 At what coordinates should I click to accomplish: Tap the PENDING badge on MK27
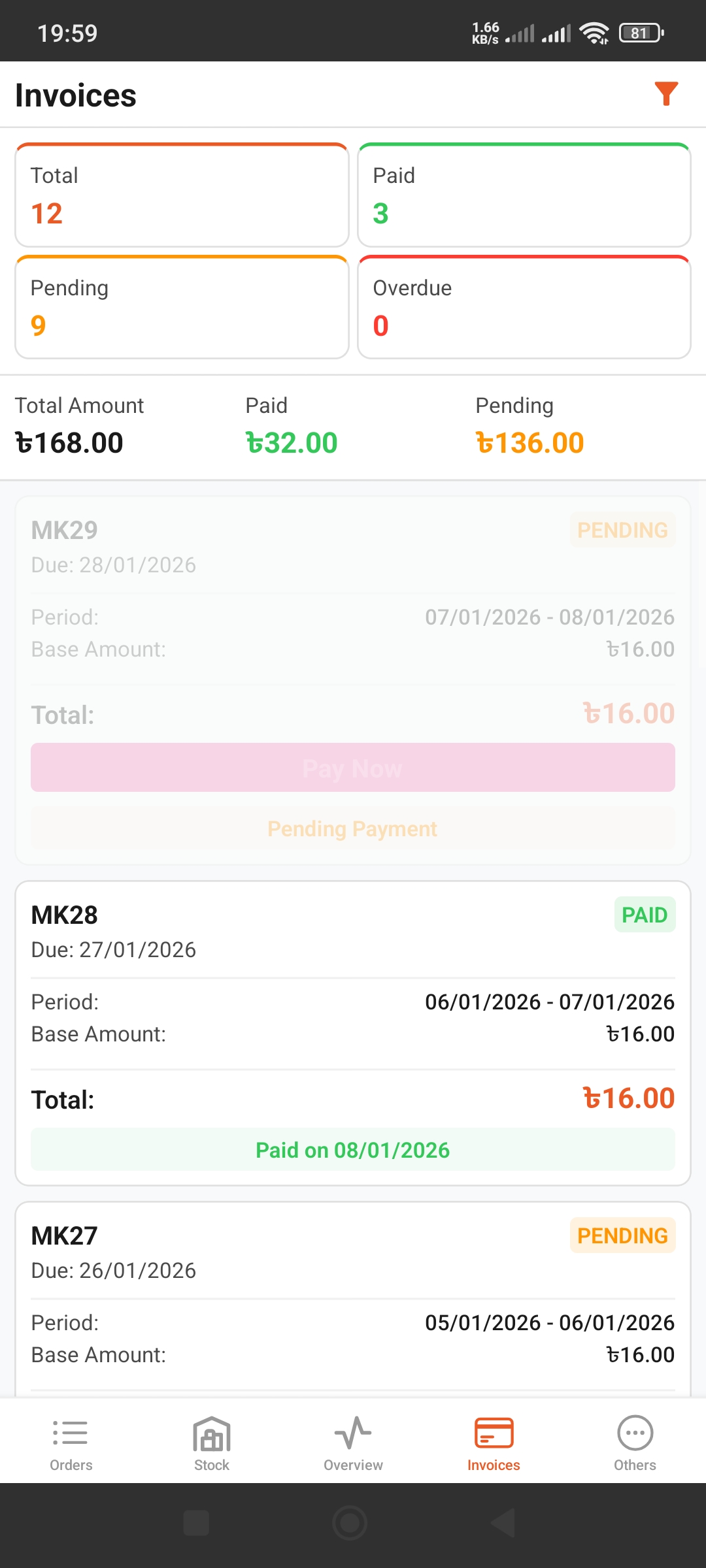(x=622, y=1235)
